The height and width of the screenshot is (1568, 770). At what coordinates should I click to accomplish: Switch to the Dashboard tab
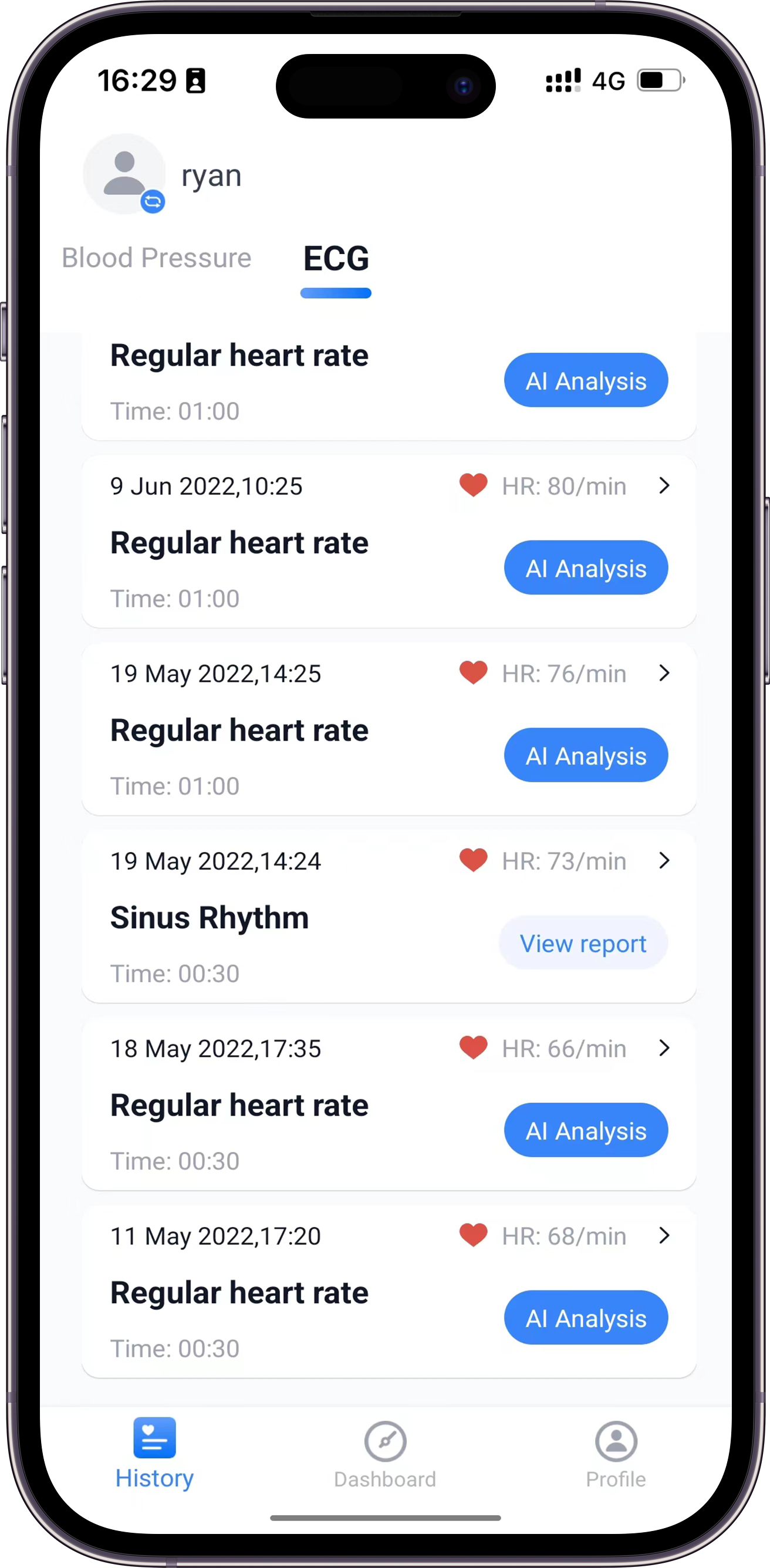[386, 1455]
